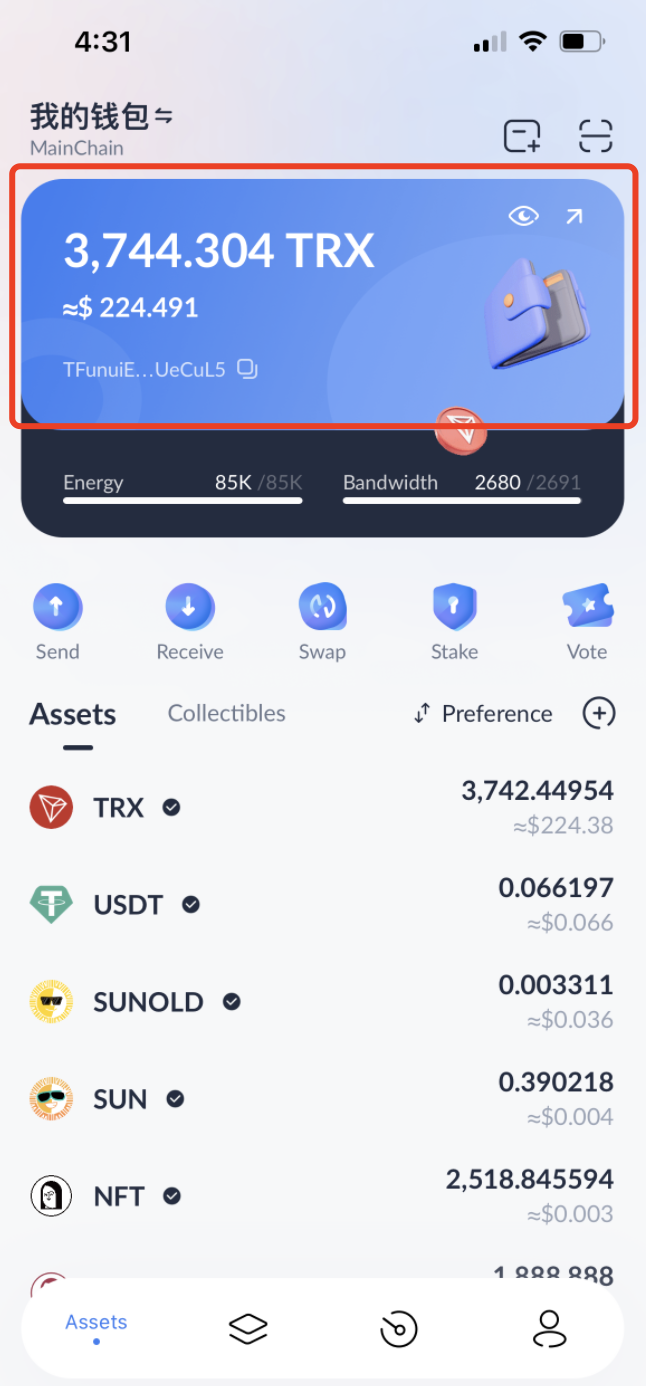646x1386 pixels.
Task: Open the TRX asset row
Action: [322, 807]
